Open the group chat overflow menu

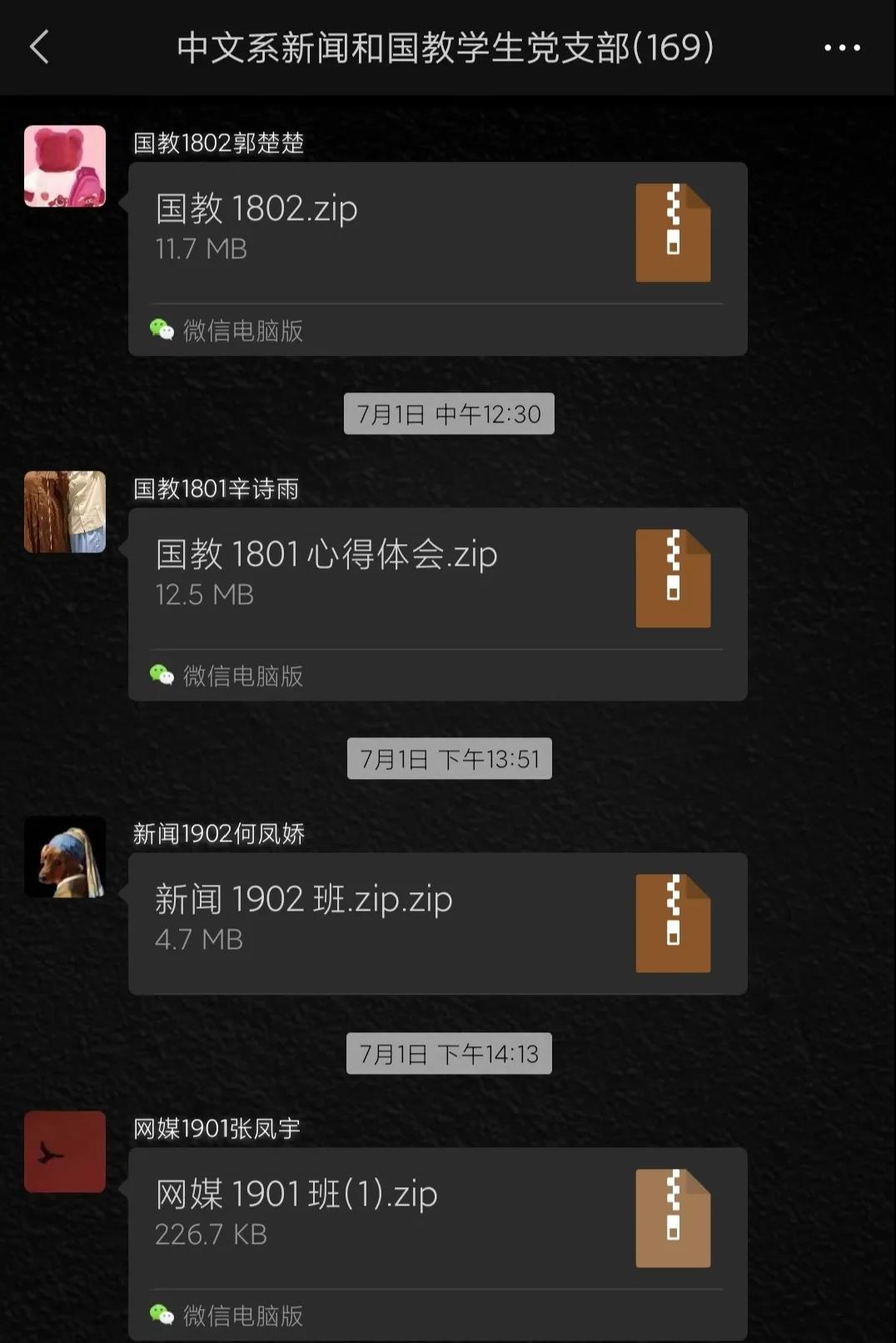[842, 48]
